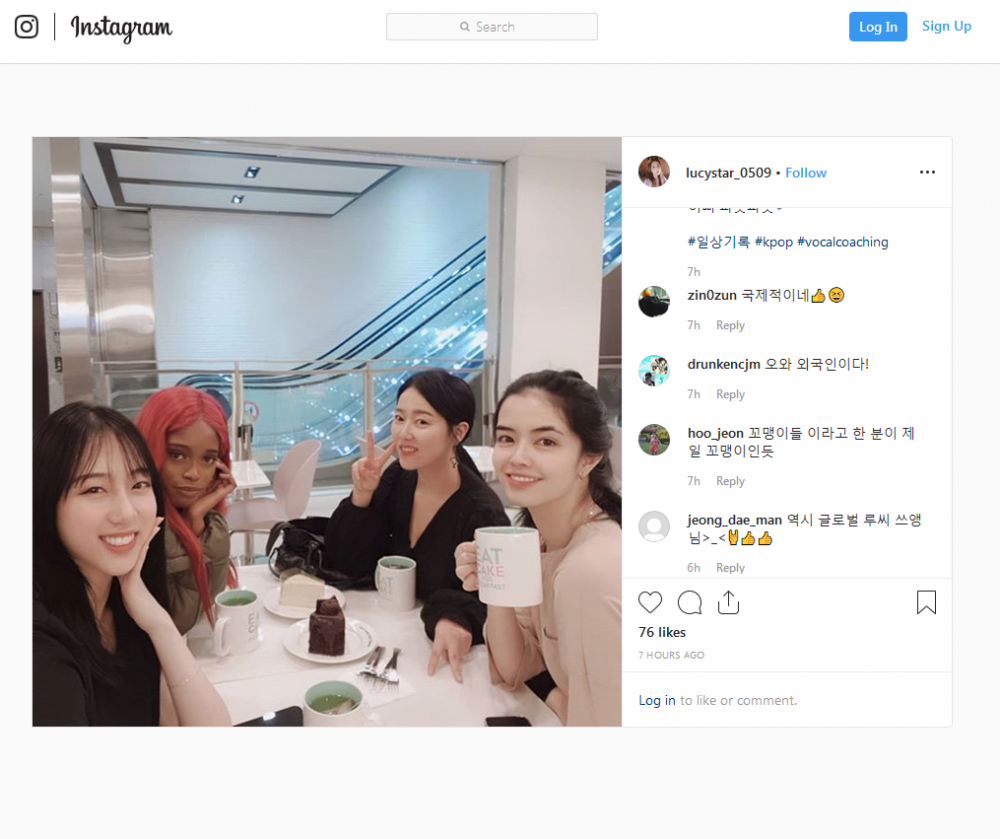1000x839 pixels.
Task: Share this post
Action: (728, 602)
